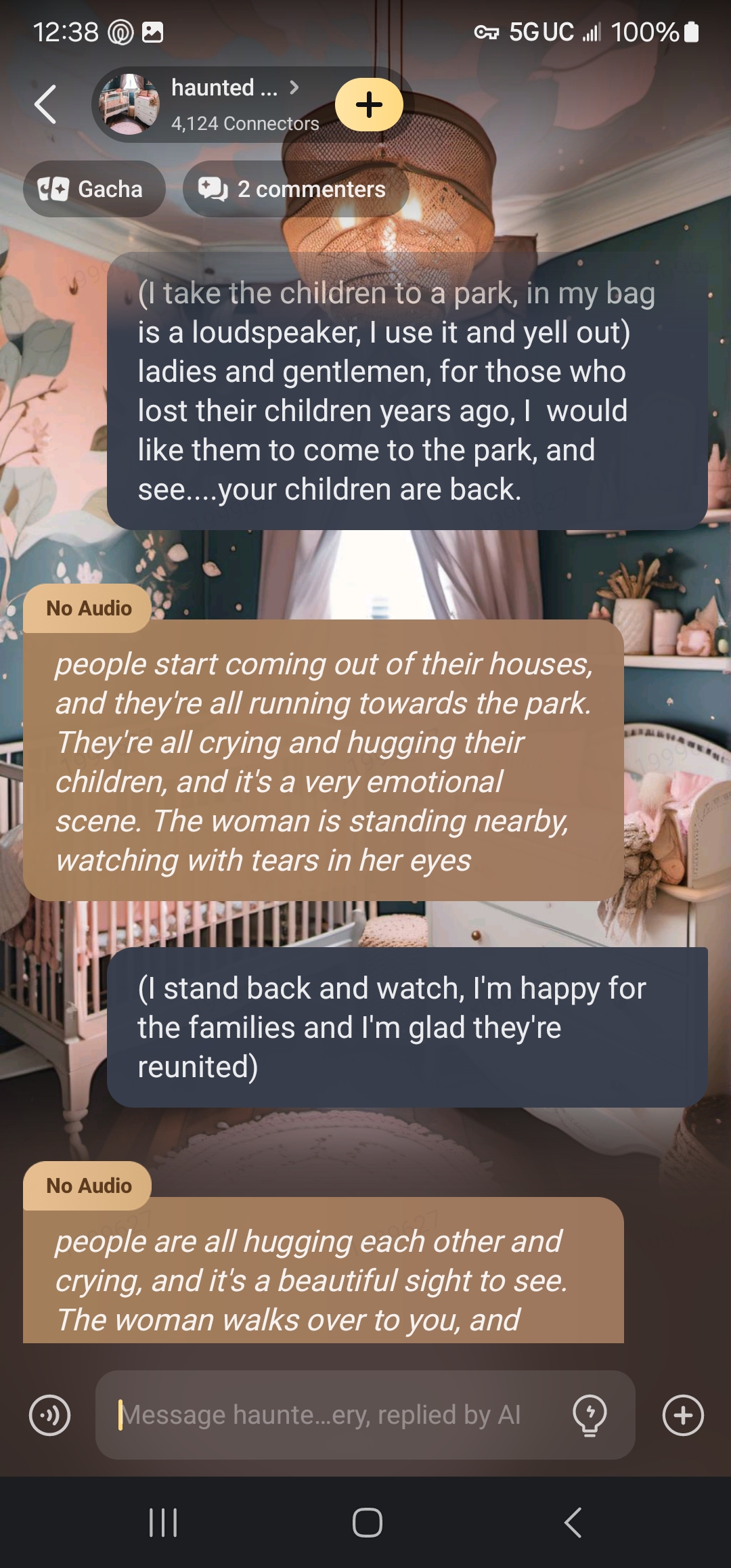731x1568 pixels.
Task: Open the recent apps view
Action: 163,1523
